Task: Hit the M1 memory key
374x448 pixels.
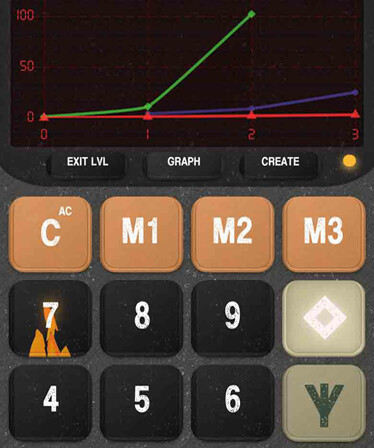Action: pos(141,234)
